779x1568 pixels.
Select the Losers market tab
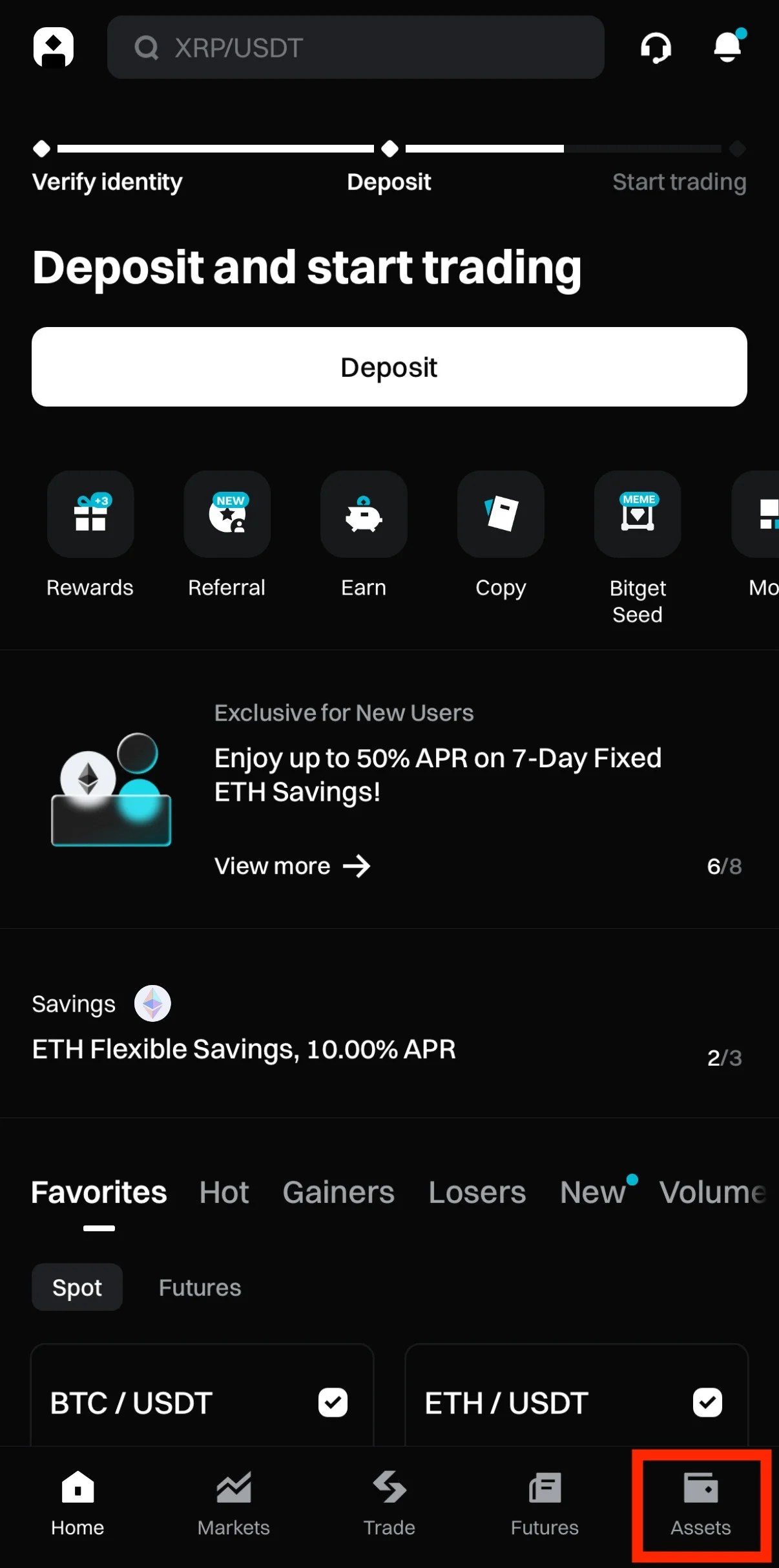477,1192
